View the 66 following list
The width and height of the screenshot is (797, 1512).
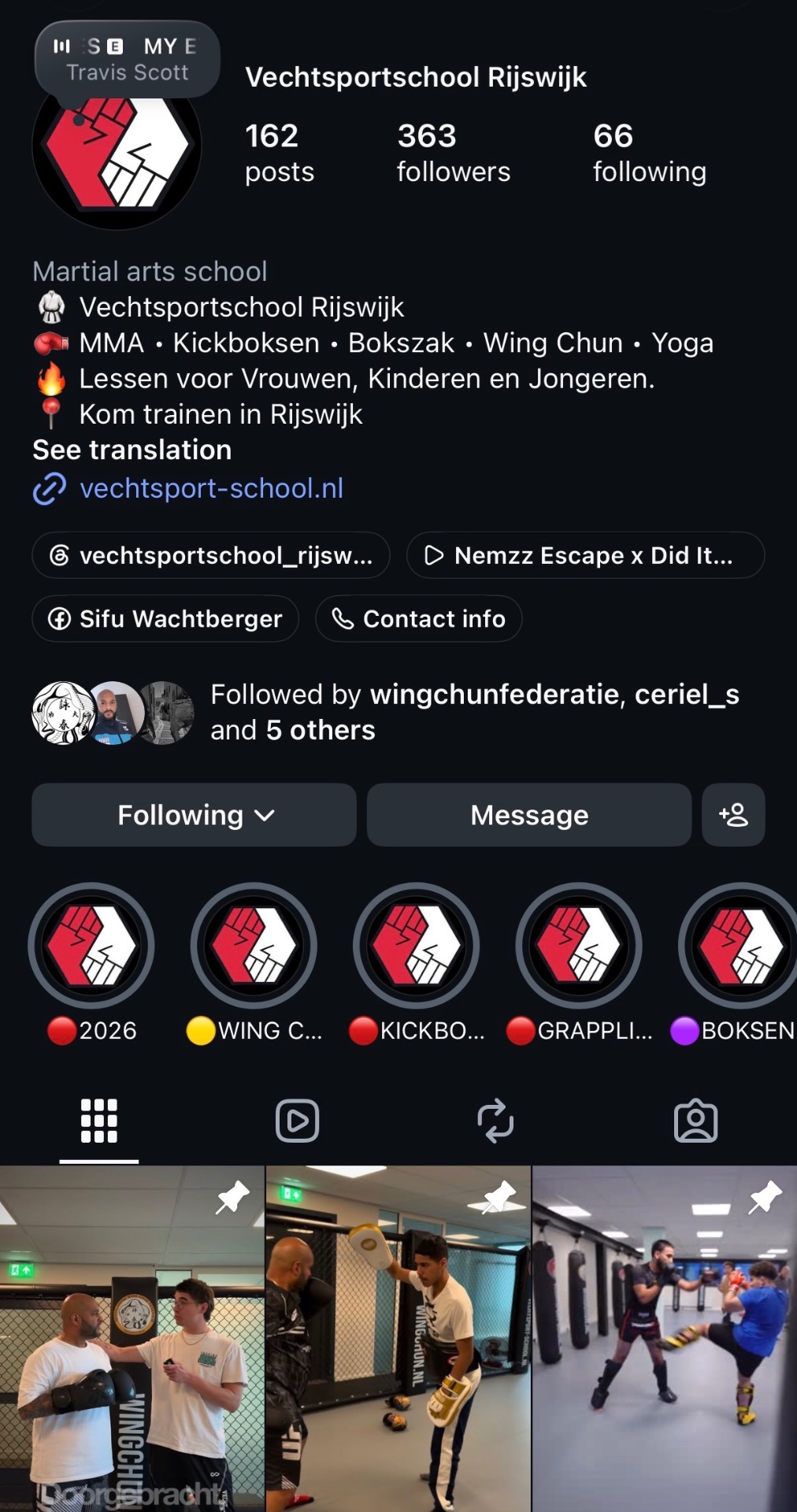tap(649, 153)
